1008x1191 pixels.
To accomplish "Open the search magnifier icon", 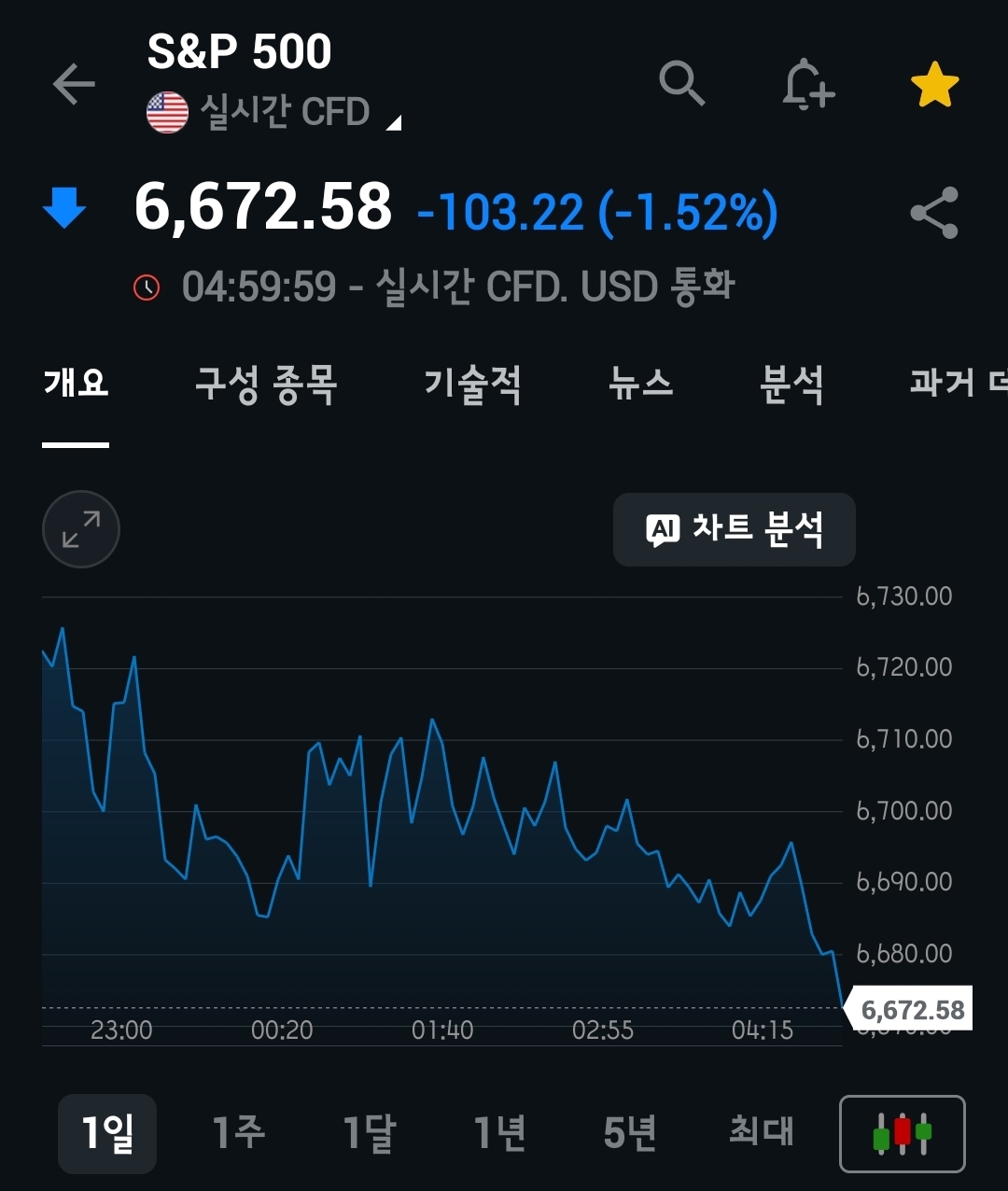I will click(x=681, y=85).
